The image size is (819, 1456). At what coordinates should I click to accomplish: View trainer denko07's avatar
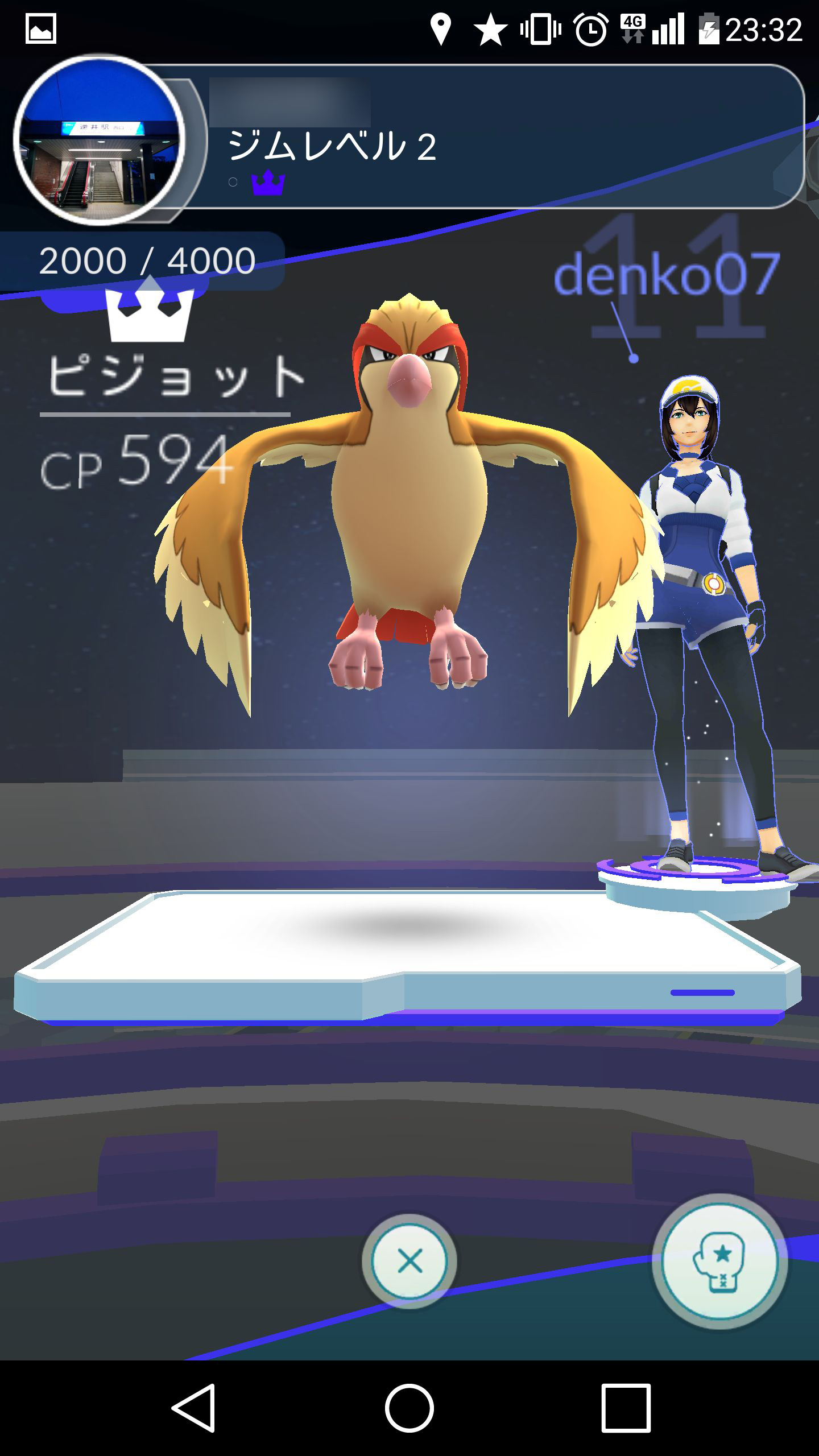click(705, 626)
